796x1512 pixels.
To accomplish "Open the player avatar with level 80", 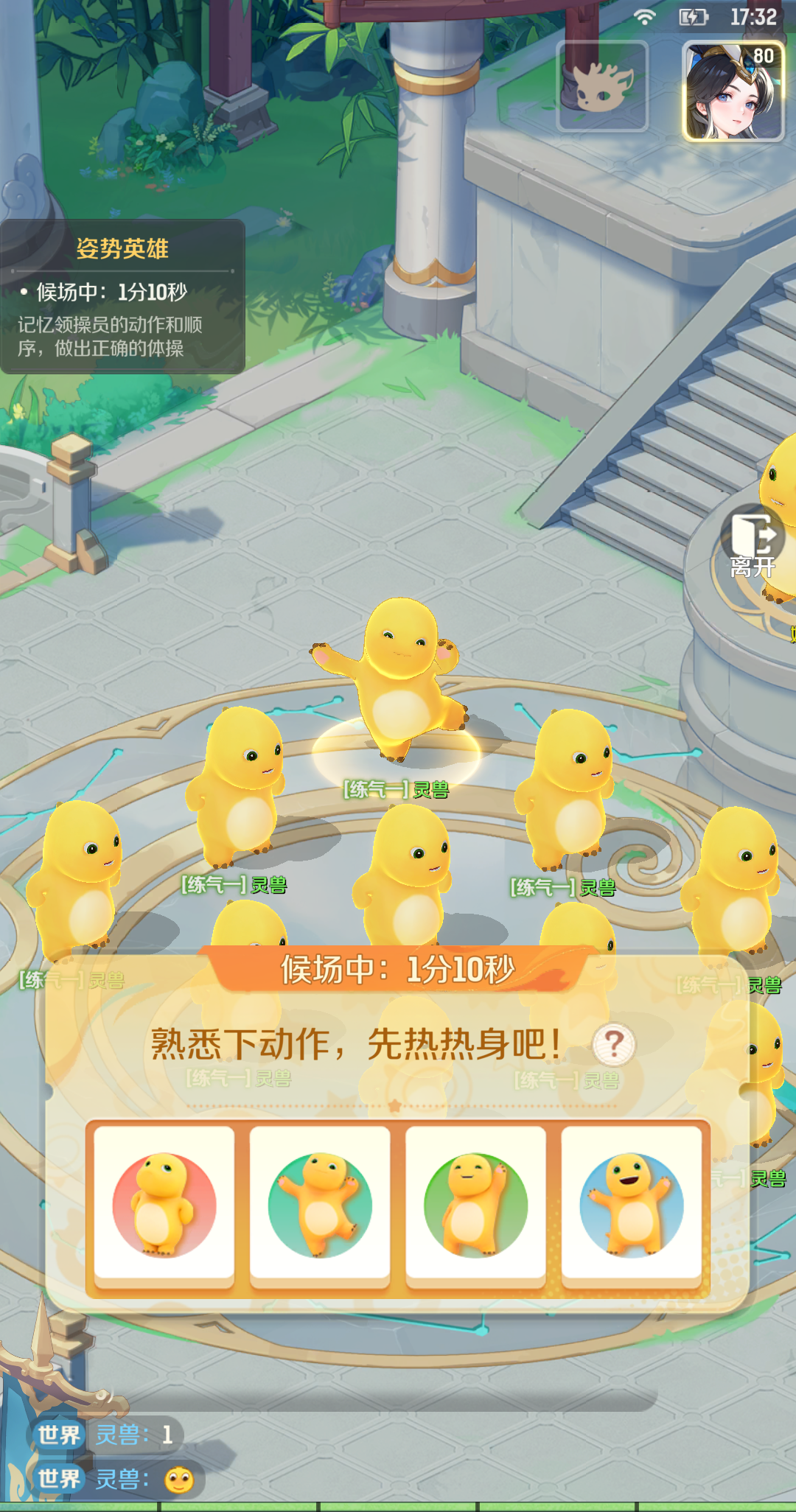I will (733, 91).
